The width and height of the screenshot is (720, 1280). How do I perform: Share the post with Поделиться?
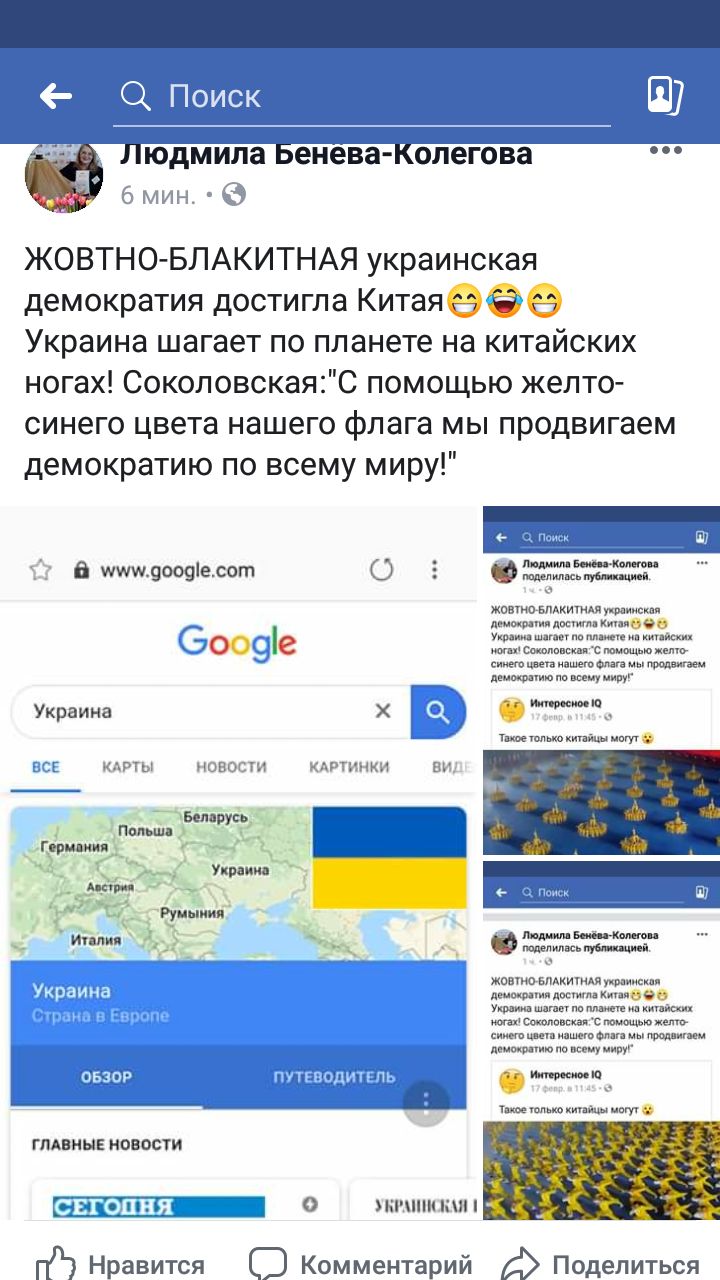[x=600, y=1265]
